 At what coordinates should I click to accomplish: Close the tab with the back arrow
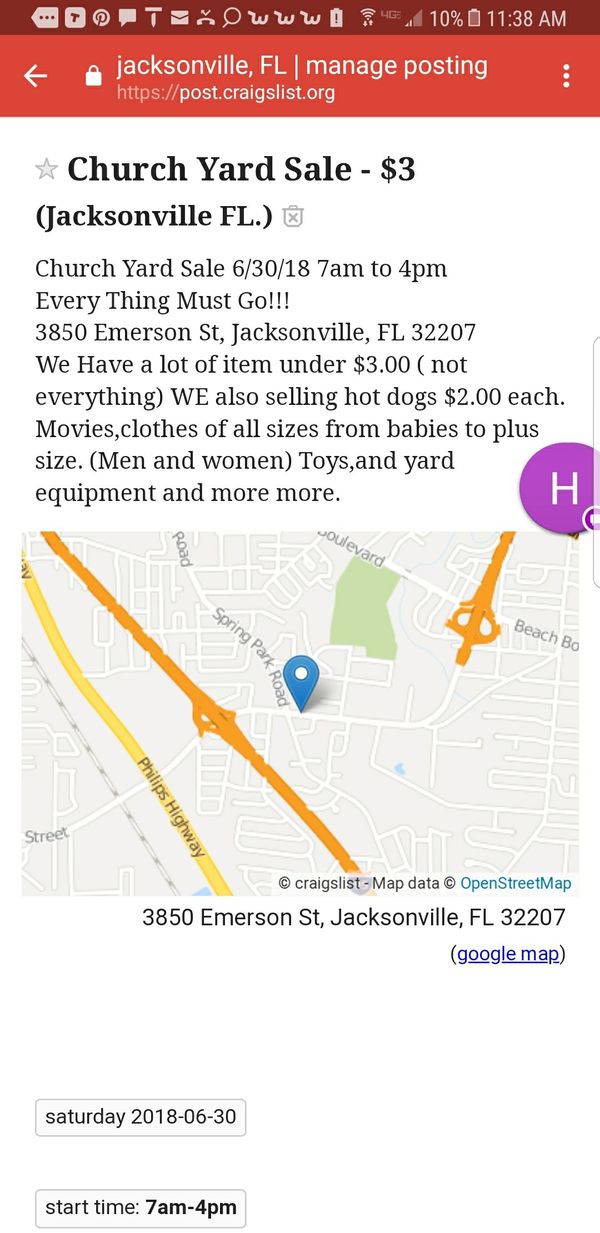click(x=36, y=76)
